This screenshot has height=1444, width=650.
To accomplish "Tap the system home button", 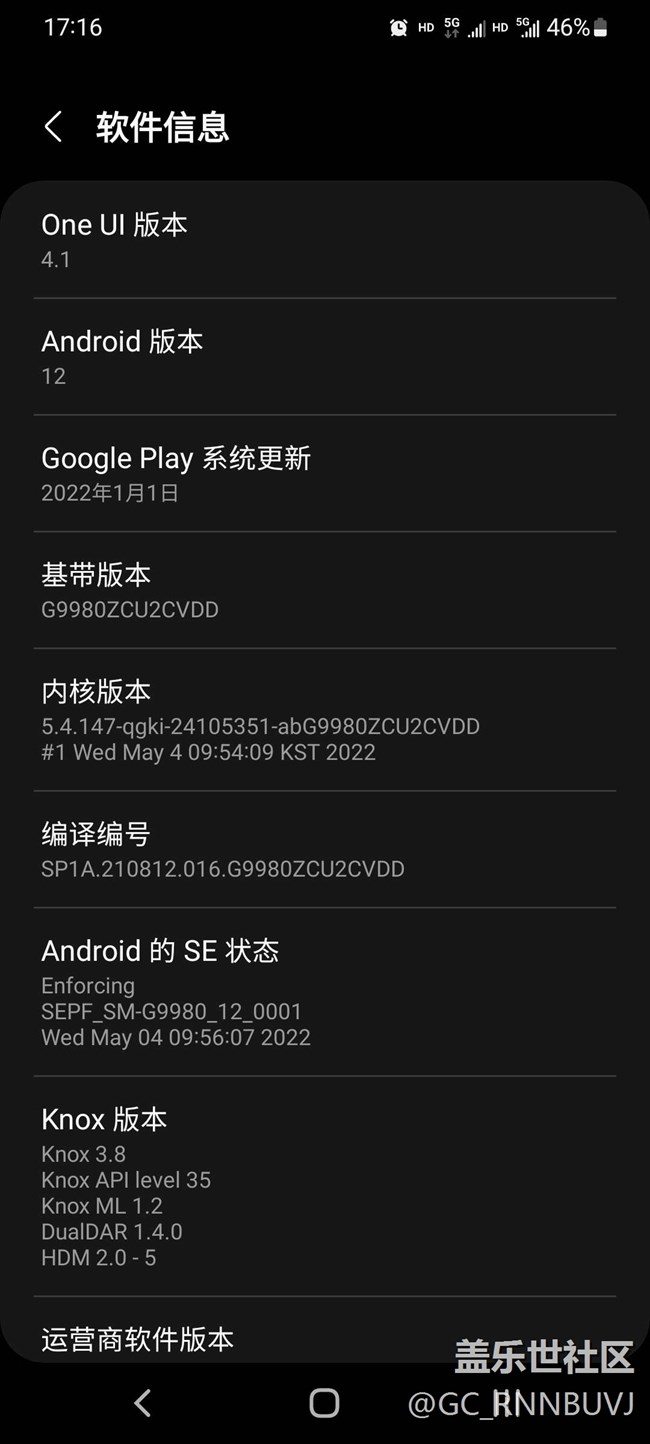I will coord(324,1403).
